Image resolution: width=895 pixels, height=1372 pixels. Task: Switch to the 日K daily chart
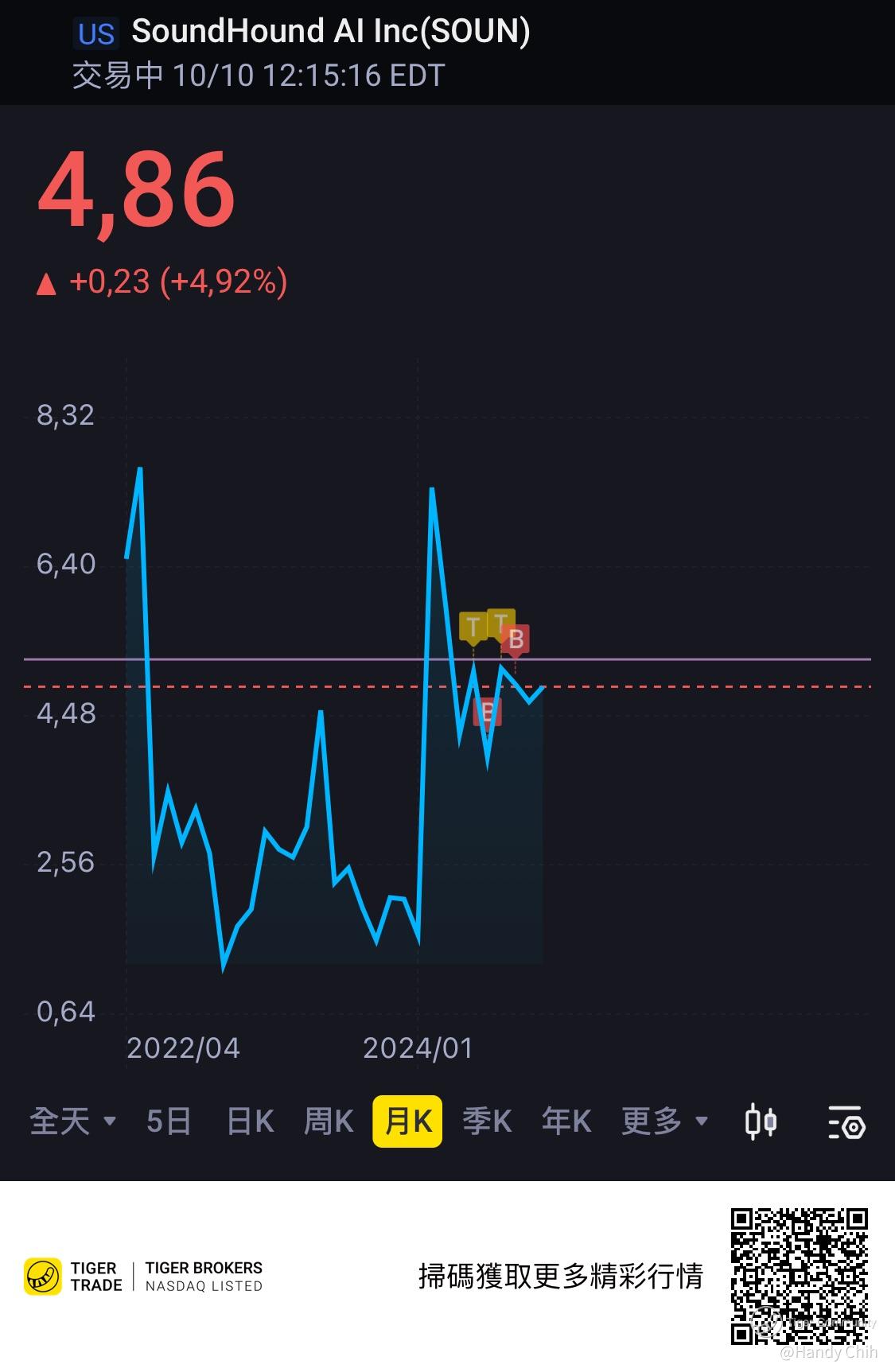[250, 1121]
